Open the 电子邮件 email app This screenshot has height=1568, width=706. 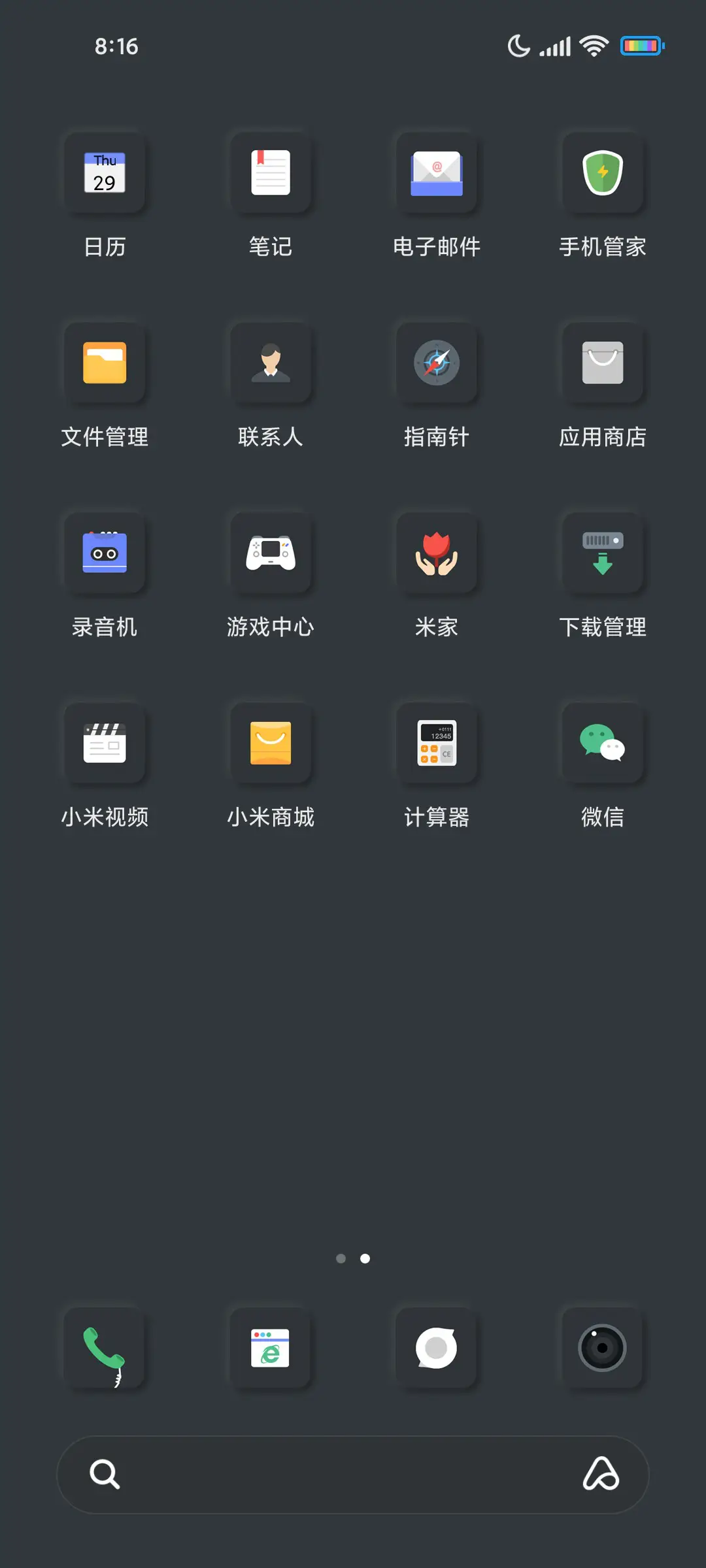pos(437,173)
